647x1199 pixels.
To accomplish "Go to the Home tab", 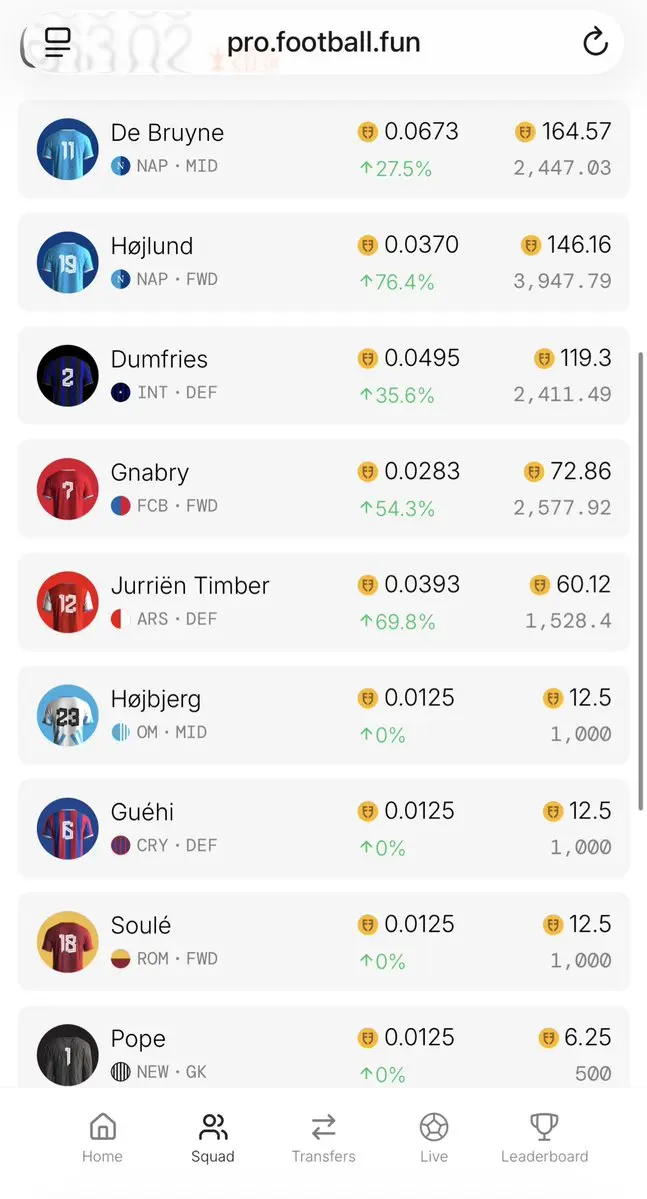I will [x=102, y=1138].
